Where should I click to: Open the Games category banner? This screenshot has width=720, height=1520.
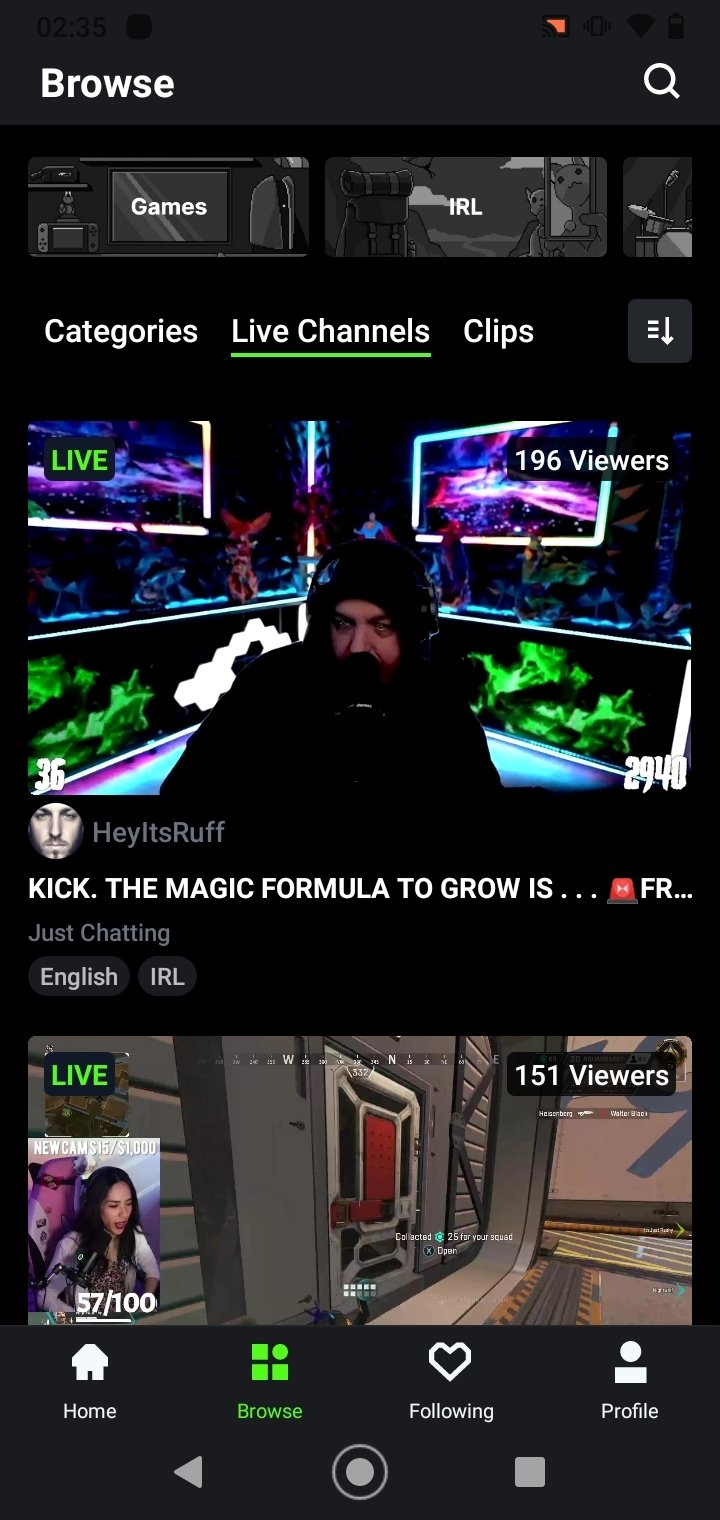(x=168, y=207)
